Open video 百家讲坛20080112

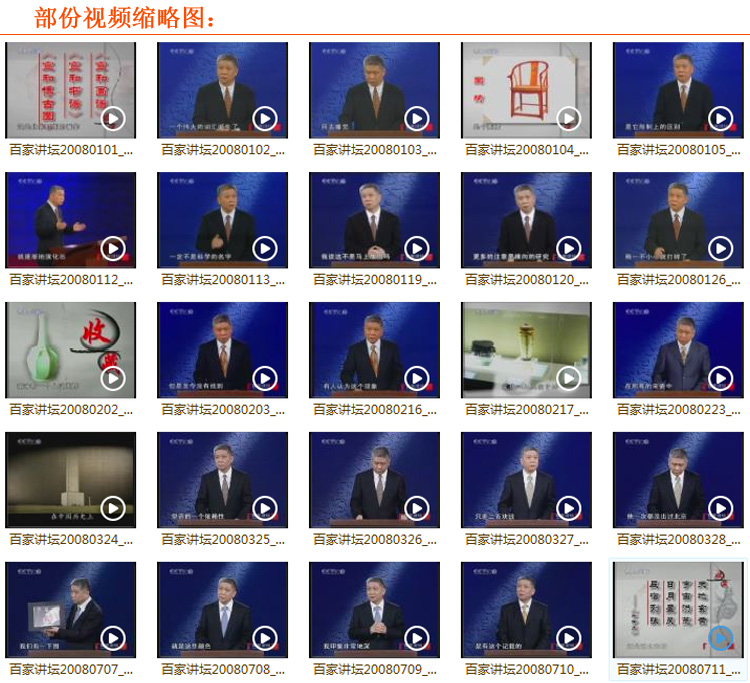[70, 219]
